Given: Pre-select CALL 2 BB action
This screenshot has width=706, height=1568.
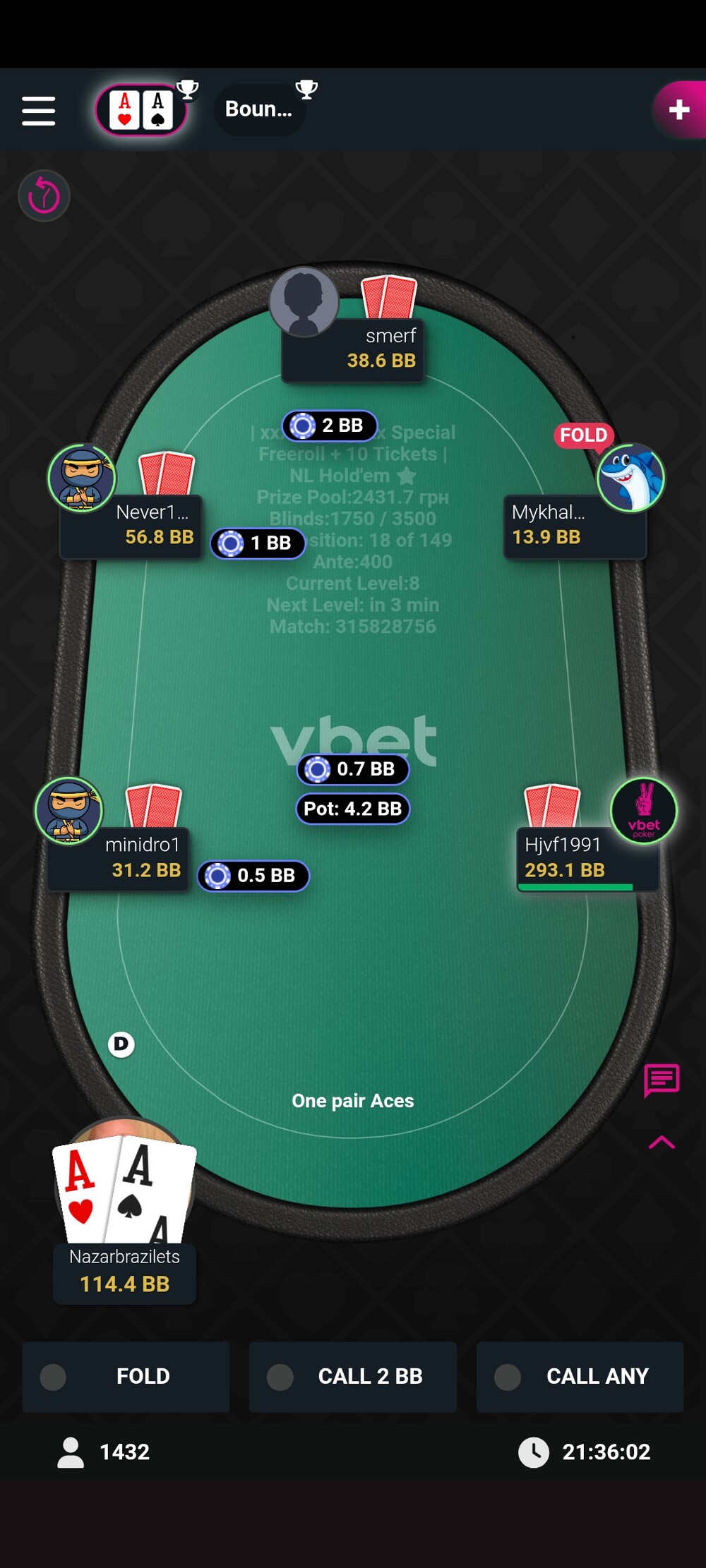Looking at the screenshot, I should coord(352,1376).
